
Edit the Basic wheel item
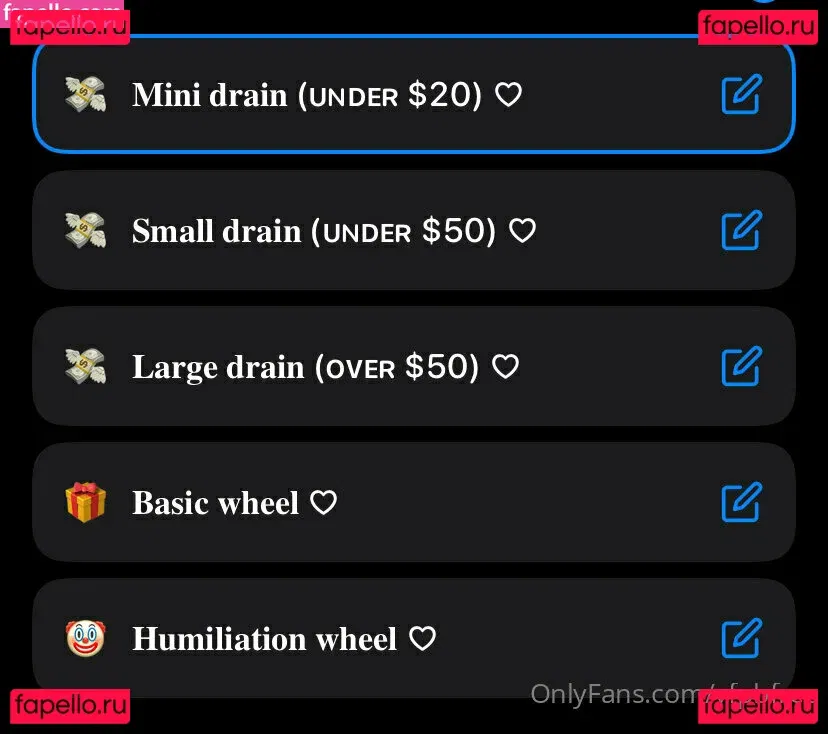coord(741,503)
